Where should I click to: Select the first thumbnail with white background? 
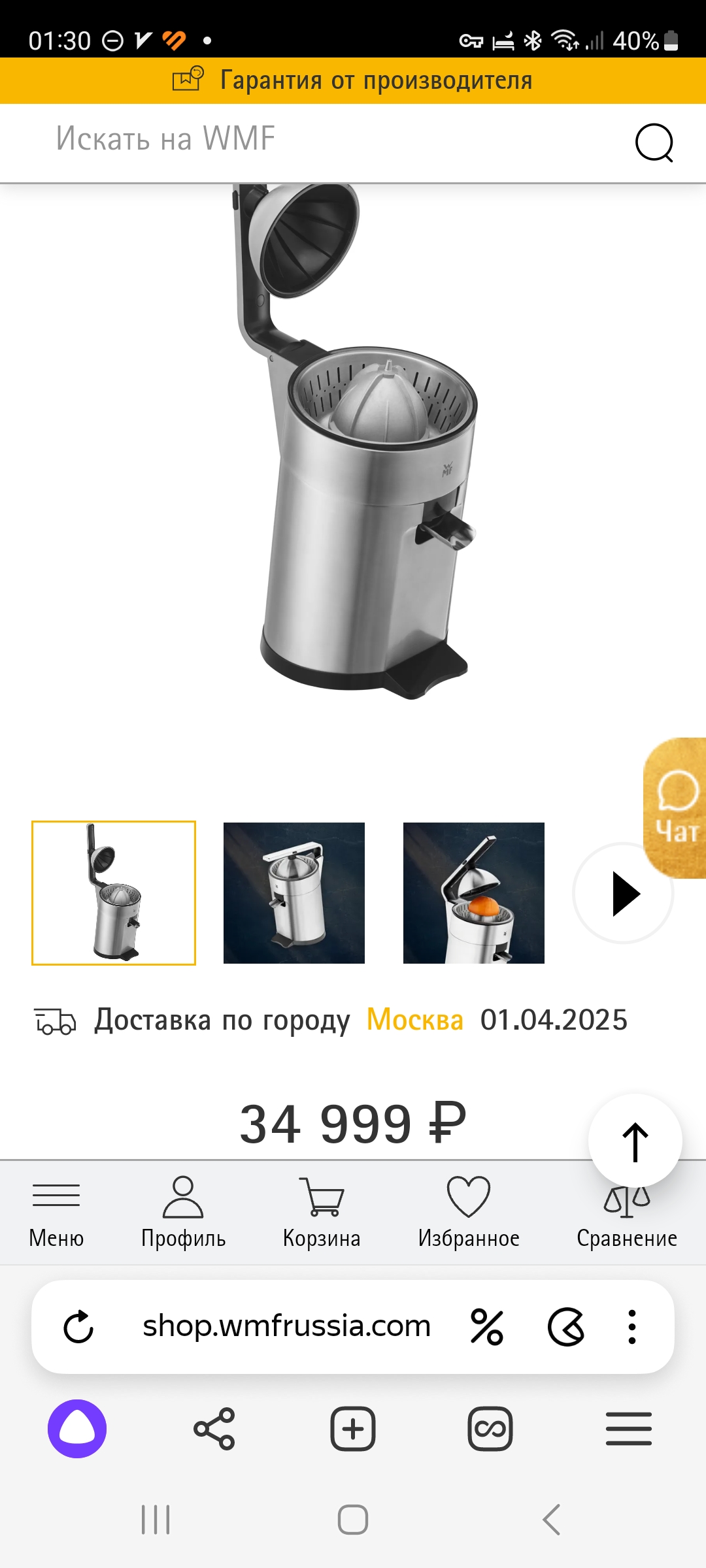point(114,892)
